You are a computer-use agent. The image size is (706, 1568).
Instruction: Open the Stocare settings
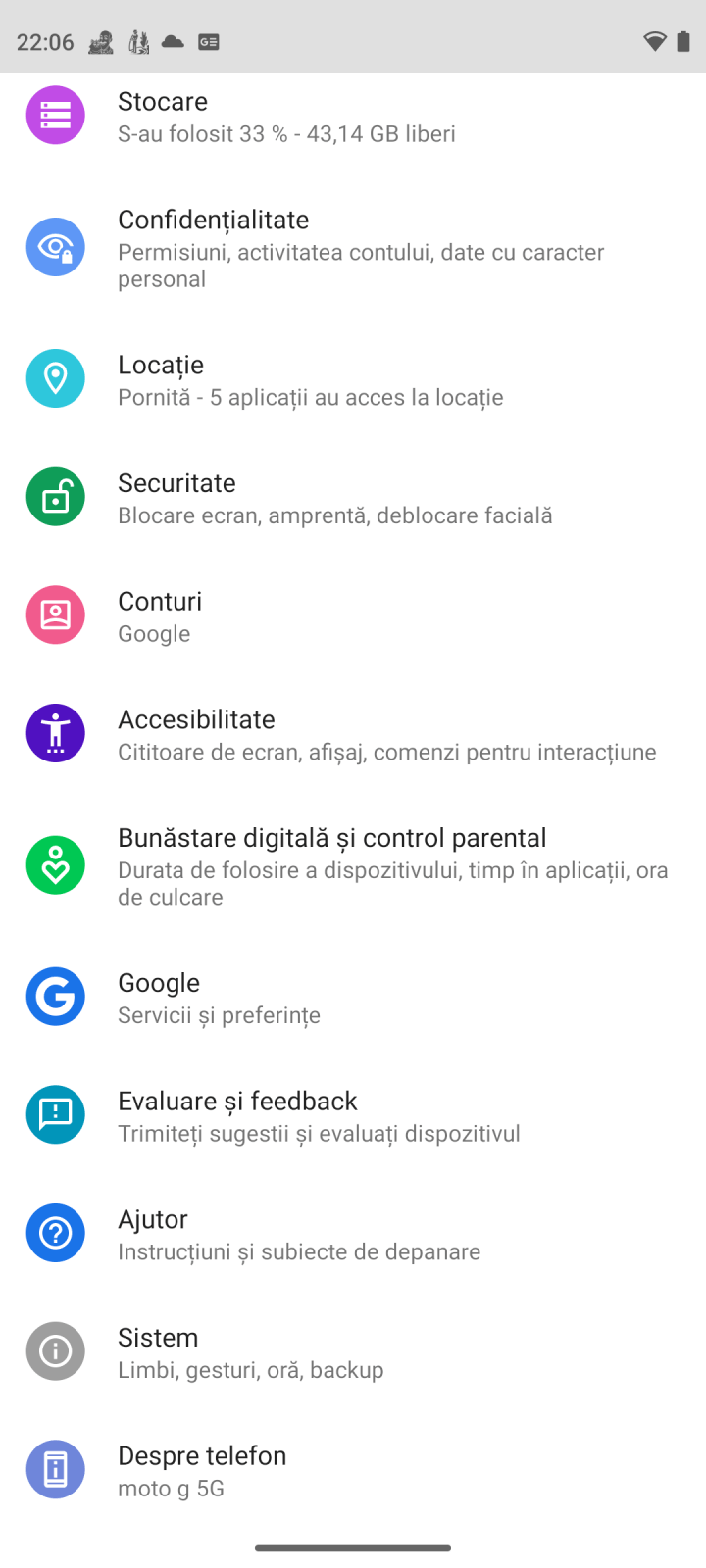[x=353, y=116]
